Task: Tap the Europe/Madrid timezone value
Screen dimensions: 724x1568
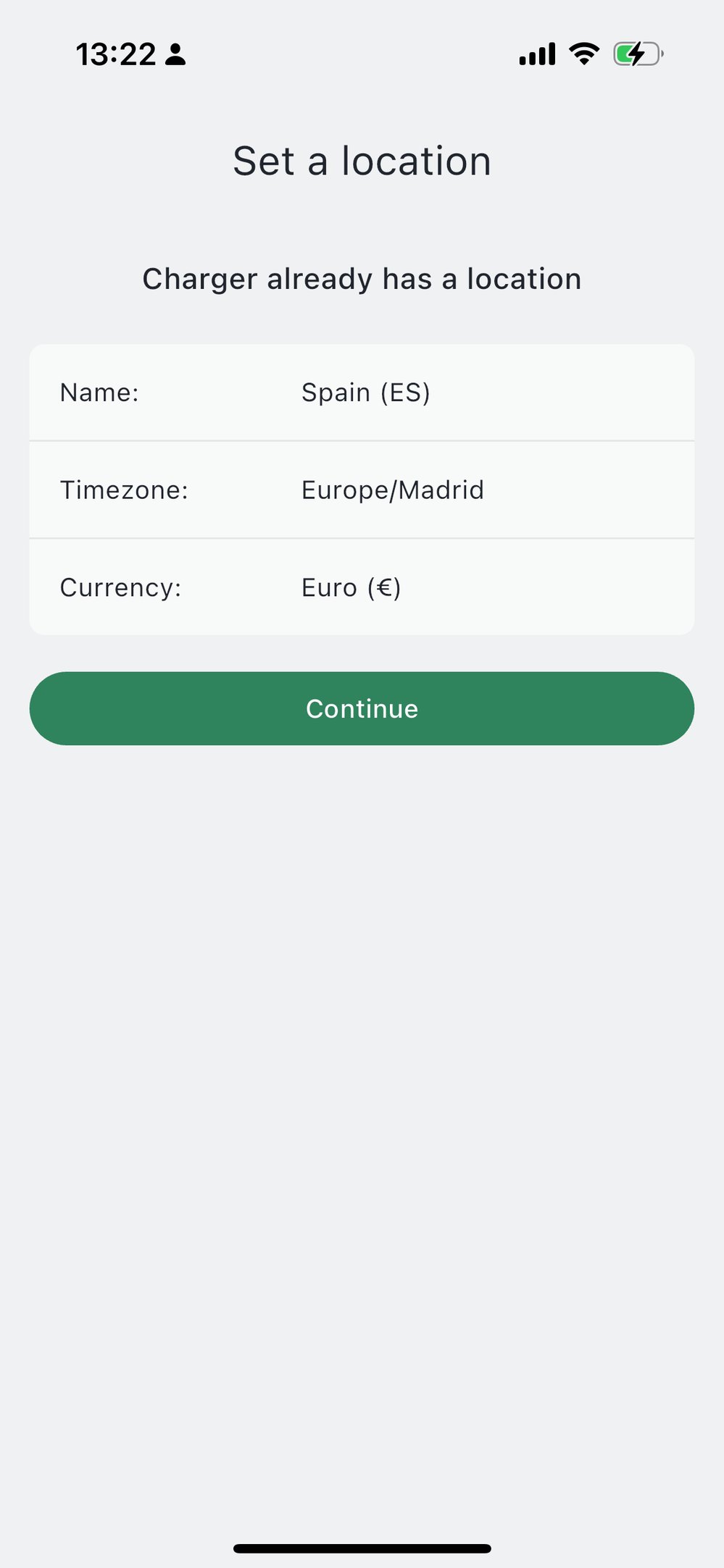Action: [392, 490]
